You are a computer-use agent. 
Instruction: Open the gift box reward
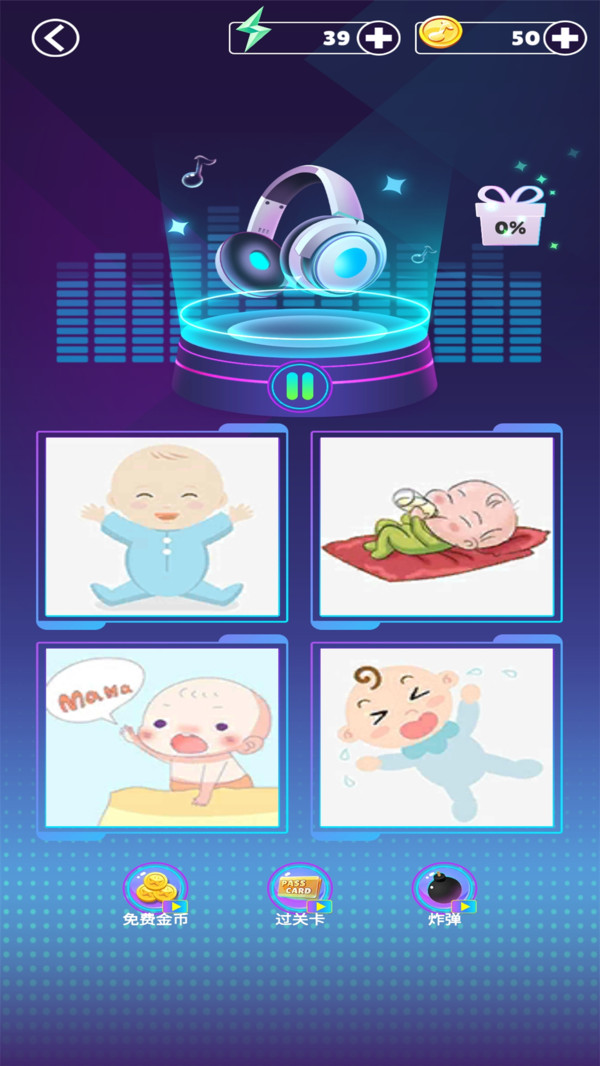click(x=510, y=216)
